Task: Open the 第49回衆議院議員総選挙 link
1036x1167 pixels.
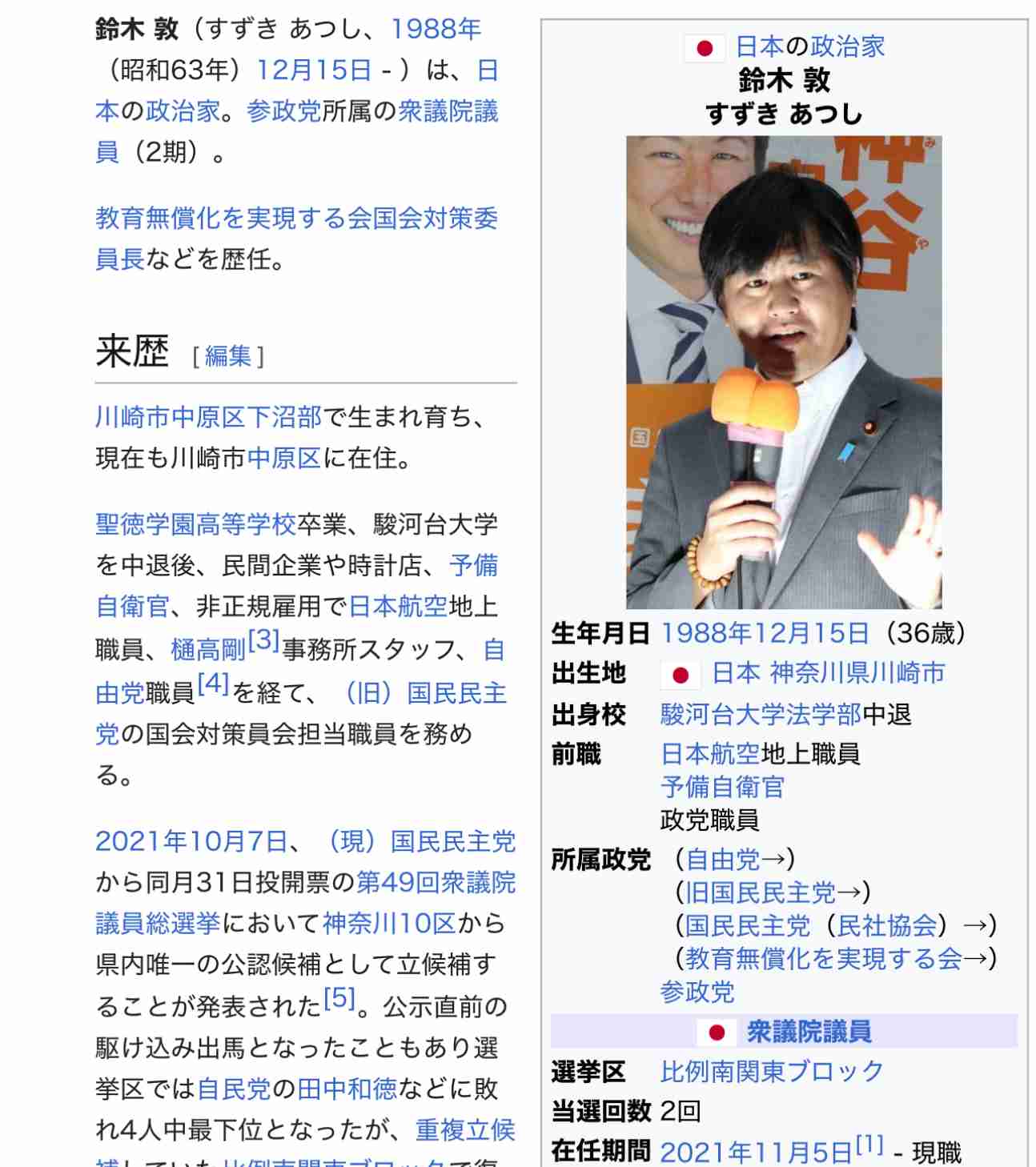Action: [436, 882]
